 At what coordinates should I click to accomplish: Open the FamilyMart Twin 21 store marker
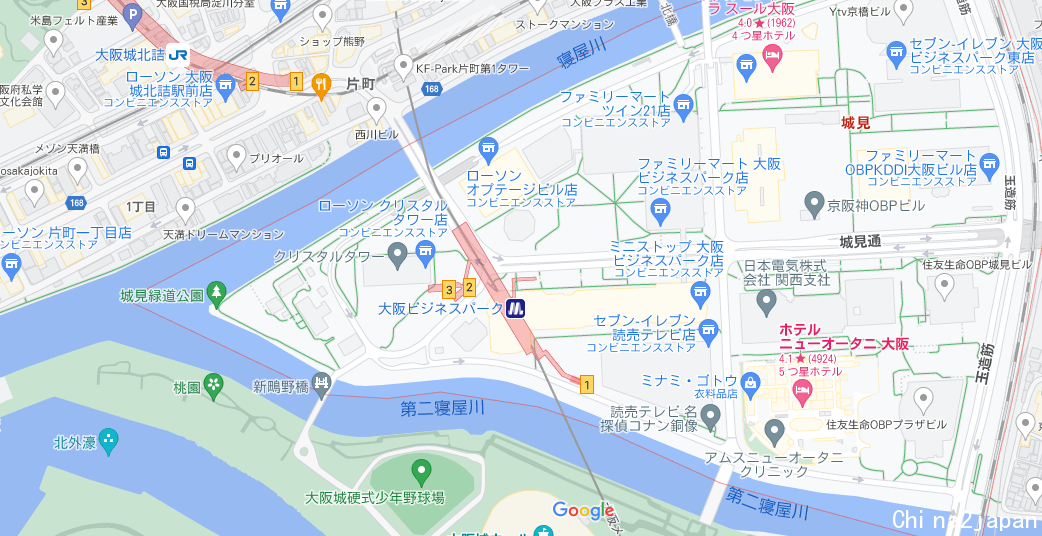pos(683,103)
